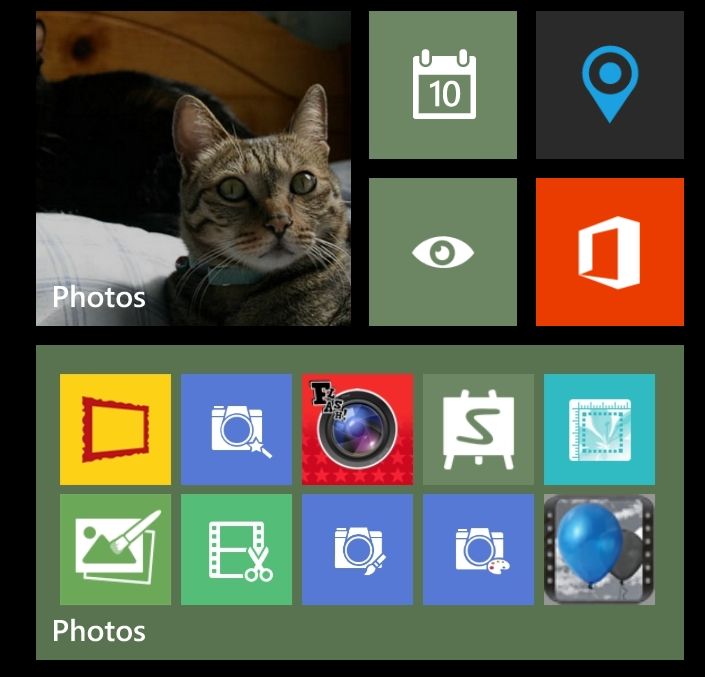Launch the Maps location pin tile
The image size is (705, 677).
(609, 85)
